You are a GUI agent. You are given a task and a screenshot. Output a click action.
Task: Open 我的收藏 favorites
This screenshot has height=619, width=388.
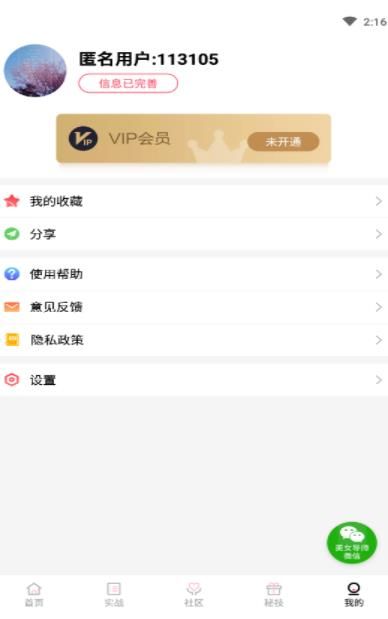[x=194, y=201]
